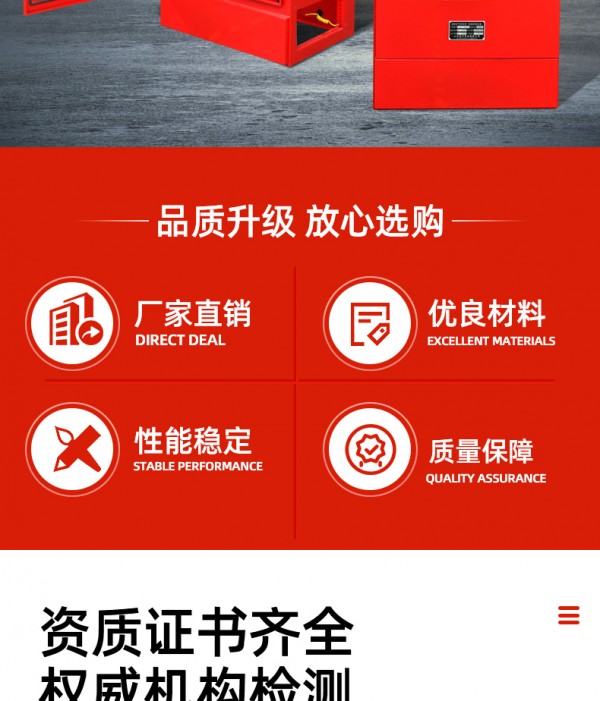Open the red floating hamburger menu
The image size is (600, 701).
coord(568,616)
